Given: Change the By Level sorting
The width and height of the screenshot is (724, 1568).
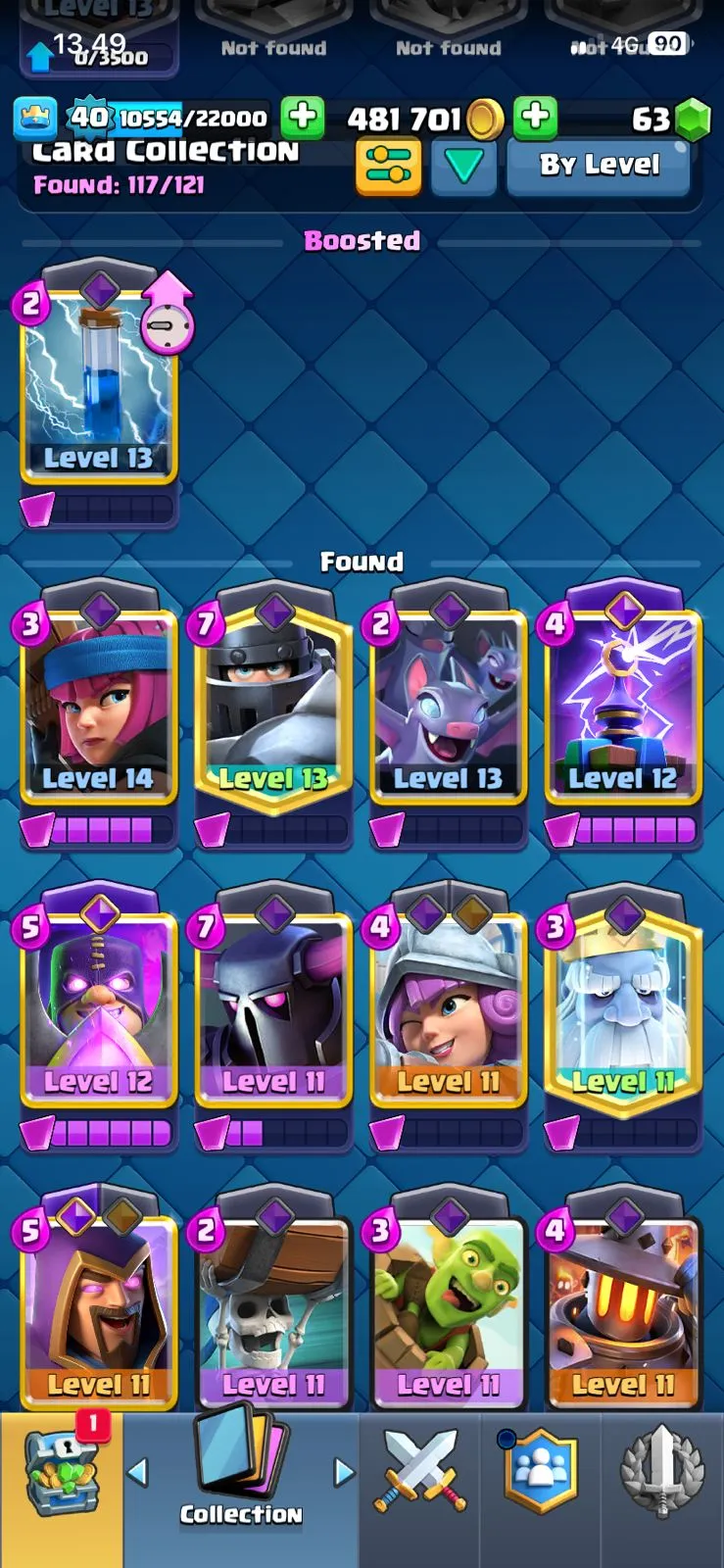Looking at the screenshot, I should point(599,165).
